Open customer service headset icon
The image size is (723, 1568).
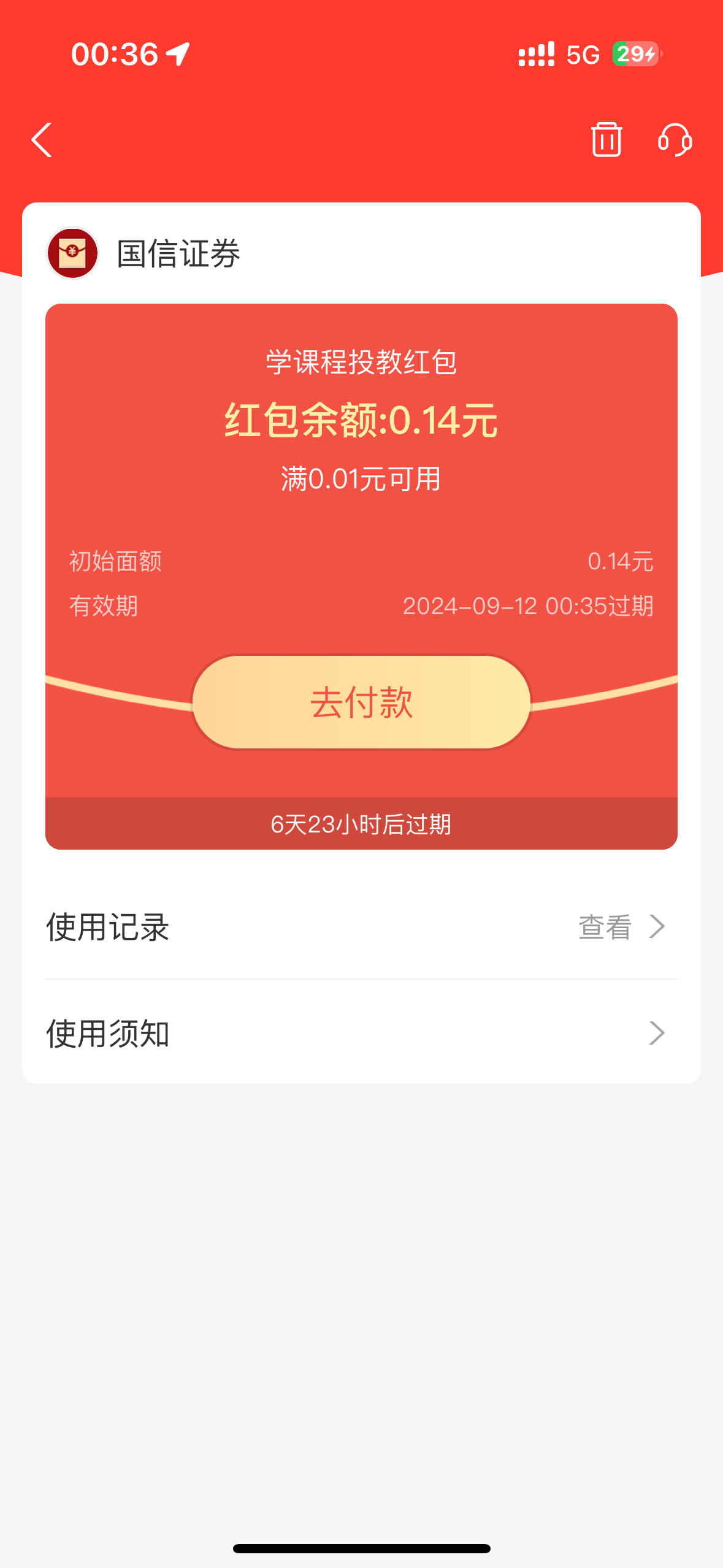(675, 140)
